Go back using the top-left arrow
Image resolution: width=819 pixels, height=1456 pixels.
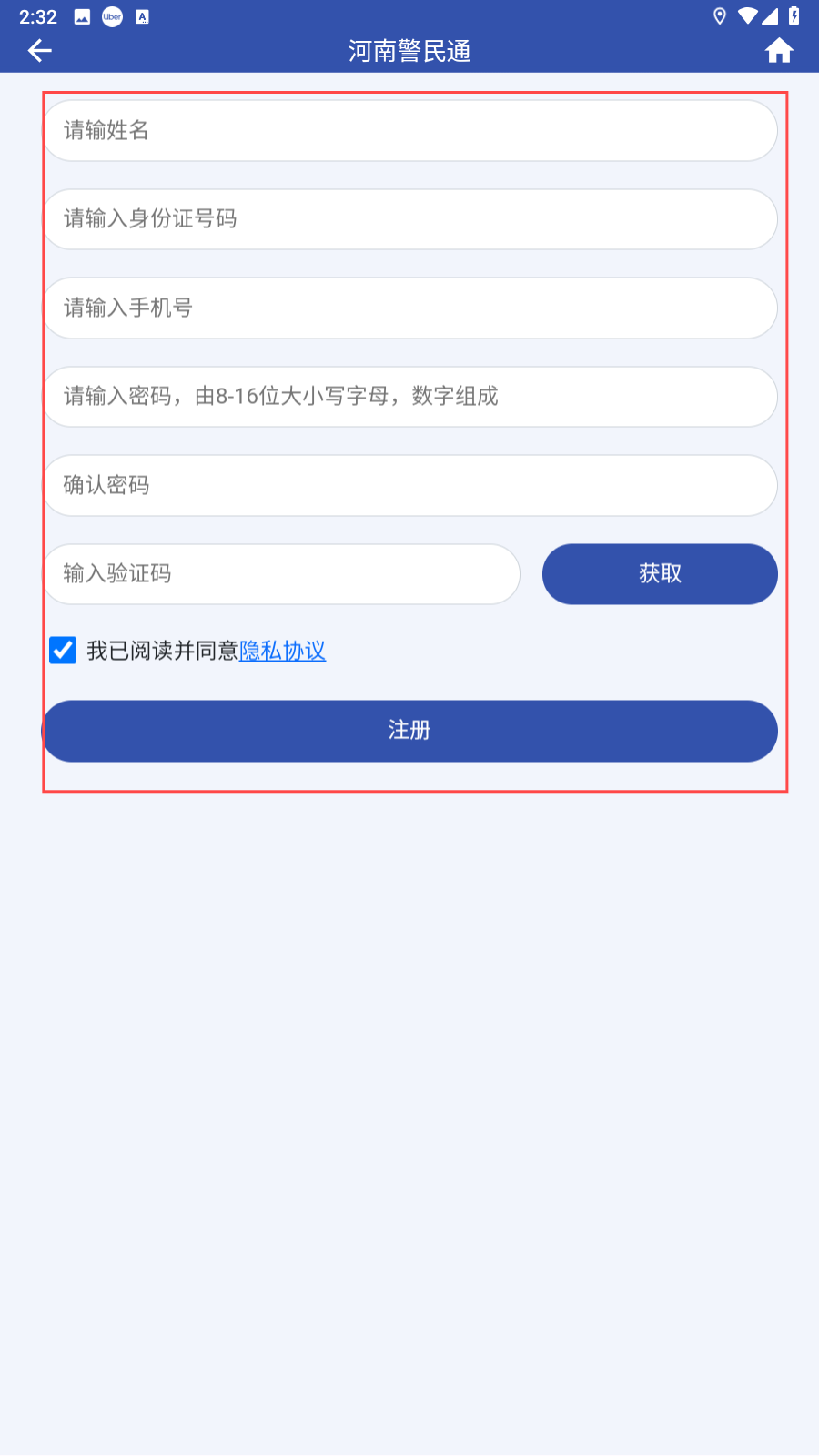(40, 51)
